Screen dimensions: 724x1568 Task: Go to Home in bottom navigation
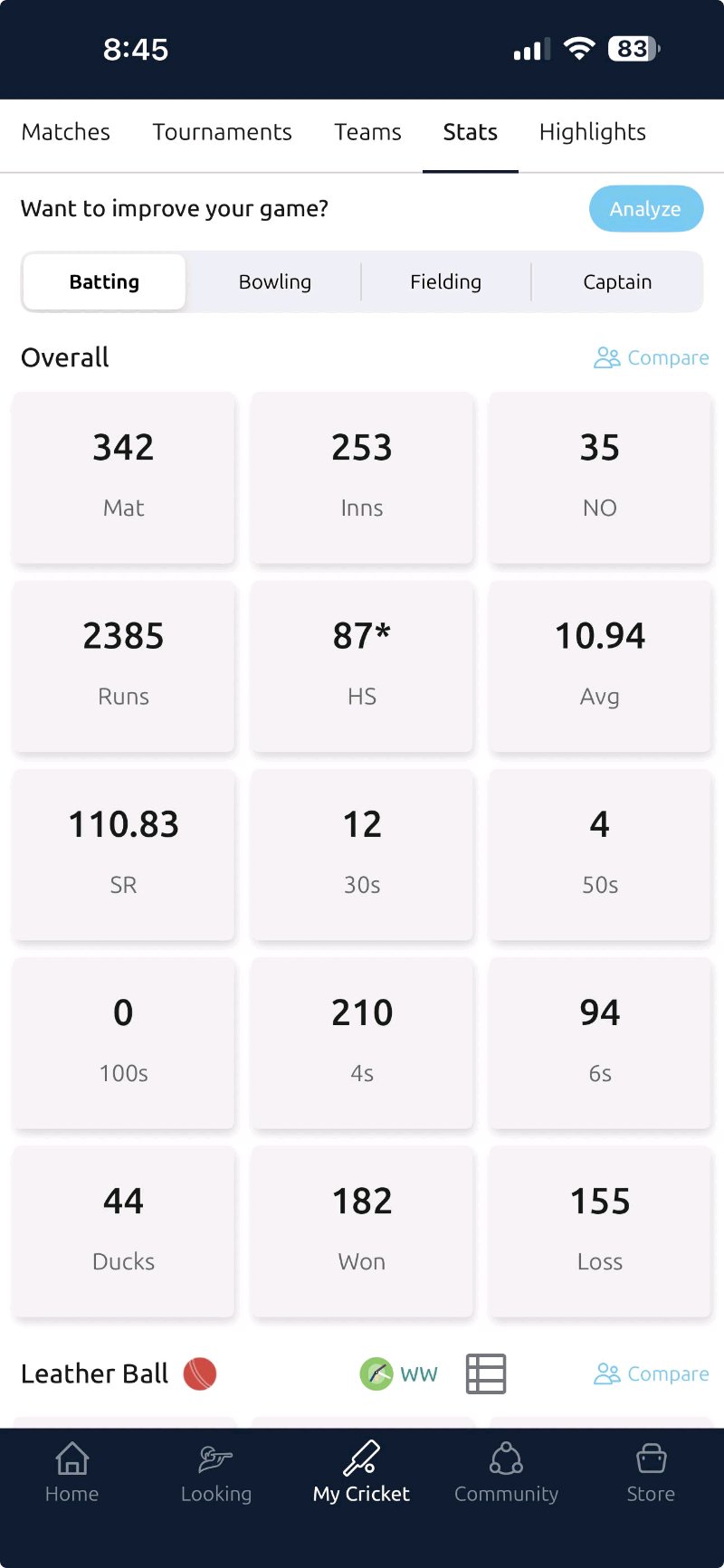(72, 1472)
